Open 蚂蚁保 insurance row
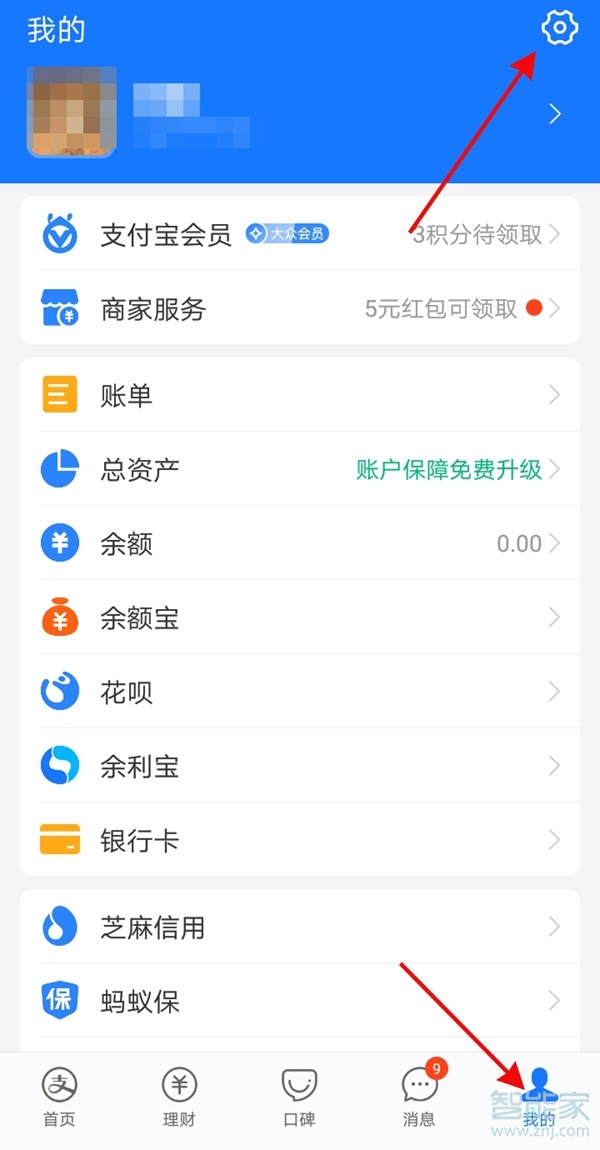The width and height of the screenshot is (600, 1150). 300,1001
